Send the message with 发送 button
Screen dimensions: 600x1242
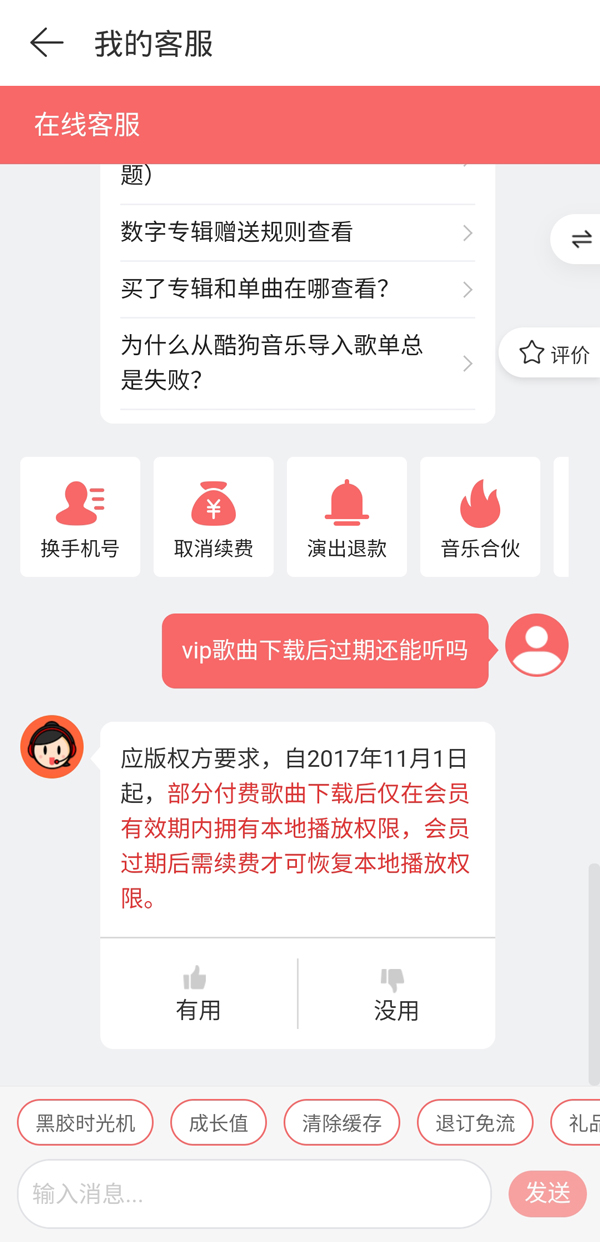point(547,1193)
